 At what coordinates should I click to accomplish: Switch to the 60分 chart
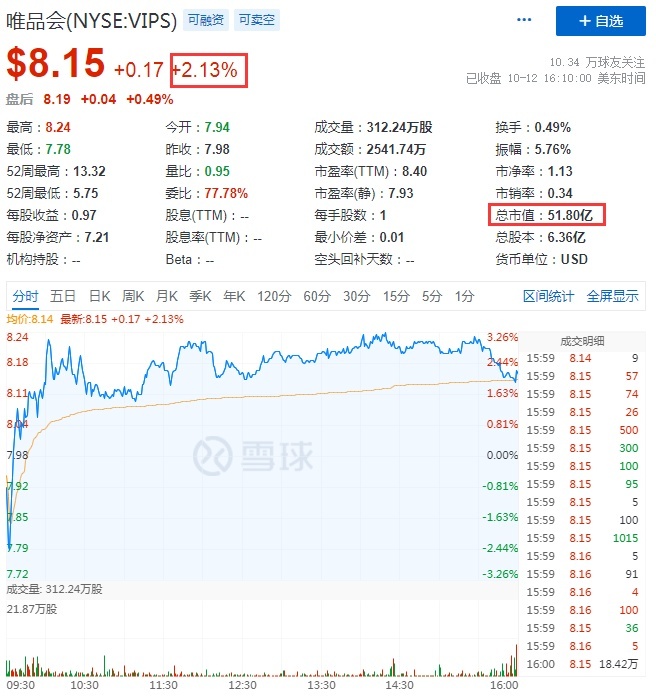click(317, 296)
